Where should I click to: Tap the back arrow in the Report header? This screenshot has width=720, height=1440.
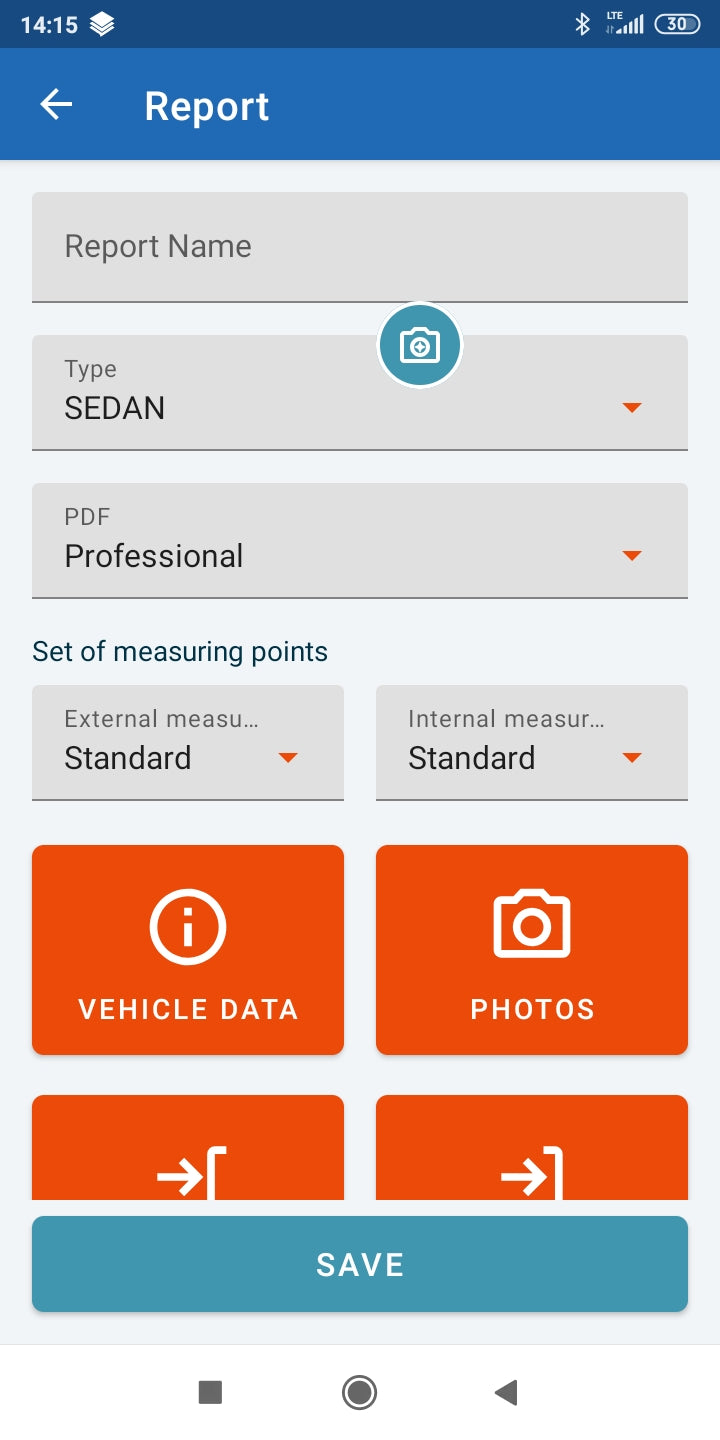(56, 104)
